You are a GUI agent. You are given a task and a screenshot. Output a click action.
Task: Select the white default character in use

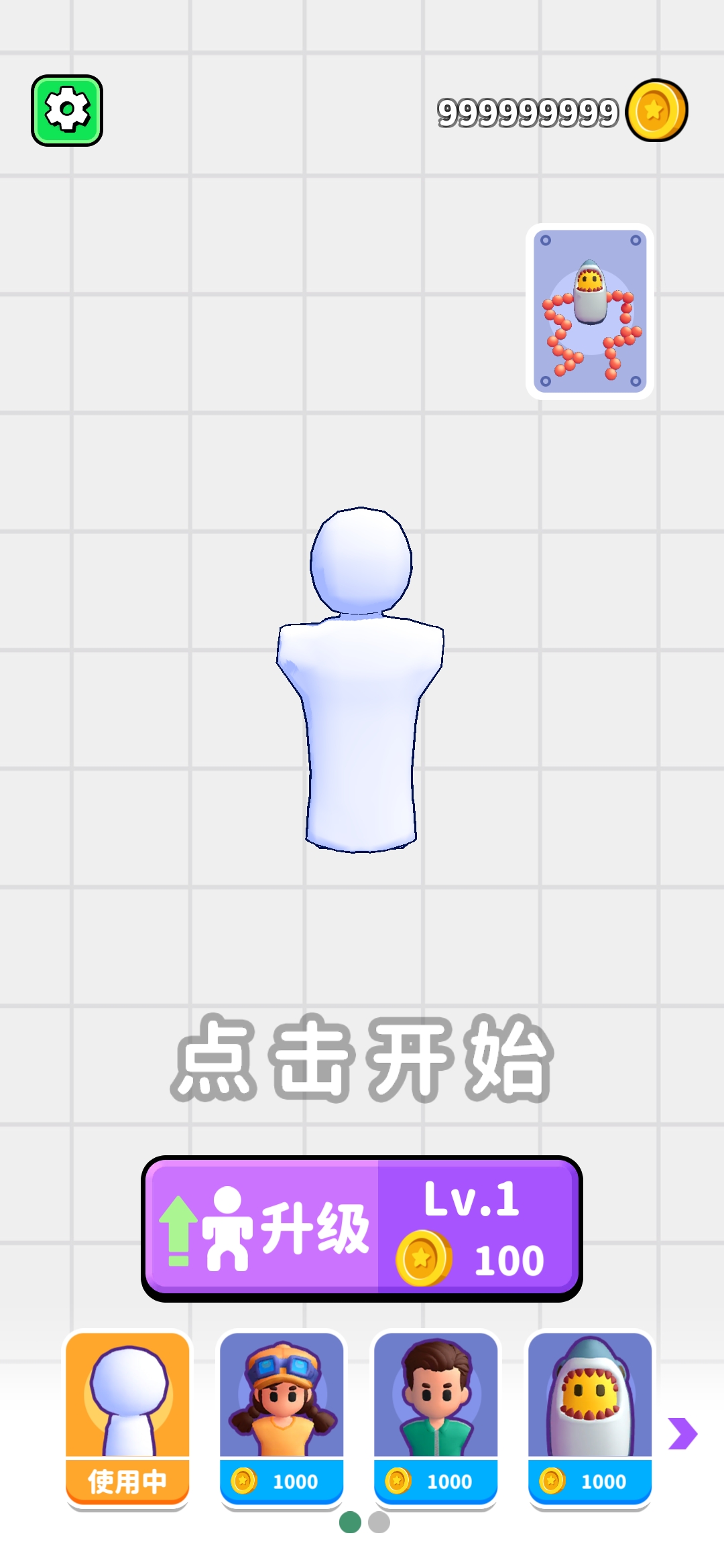(x=127, y=1419)
